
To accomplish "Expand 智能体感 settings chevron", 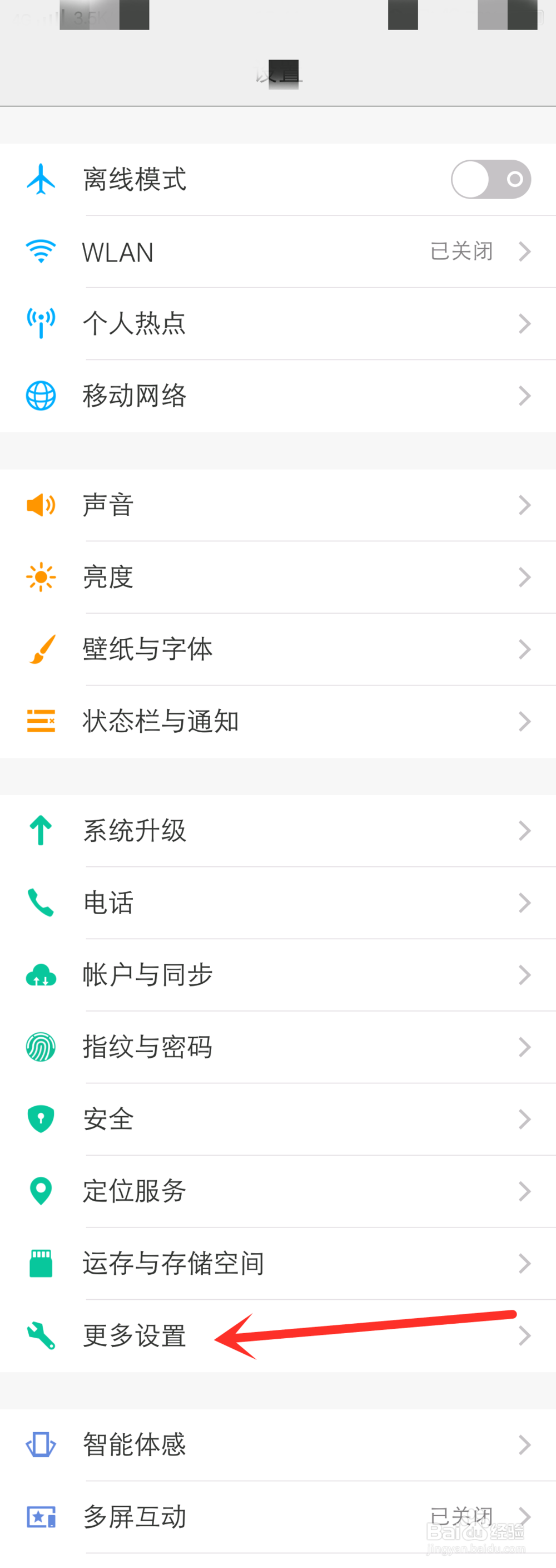I will click(524, 1444).
